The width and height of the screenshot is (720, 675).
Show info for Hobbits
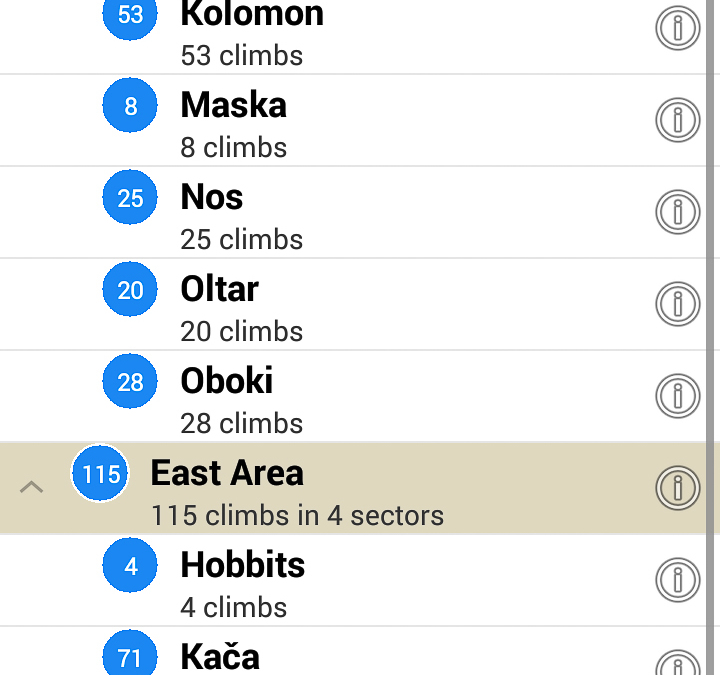677,580
